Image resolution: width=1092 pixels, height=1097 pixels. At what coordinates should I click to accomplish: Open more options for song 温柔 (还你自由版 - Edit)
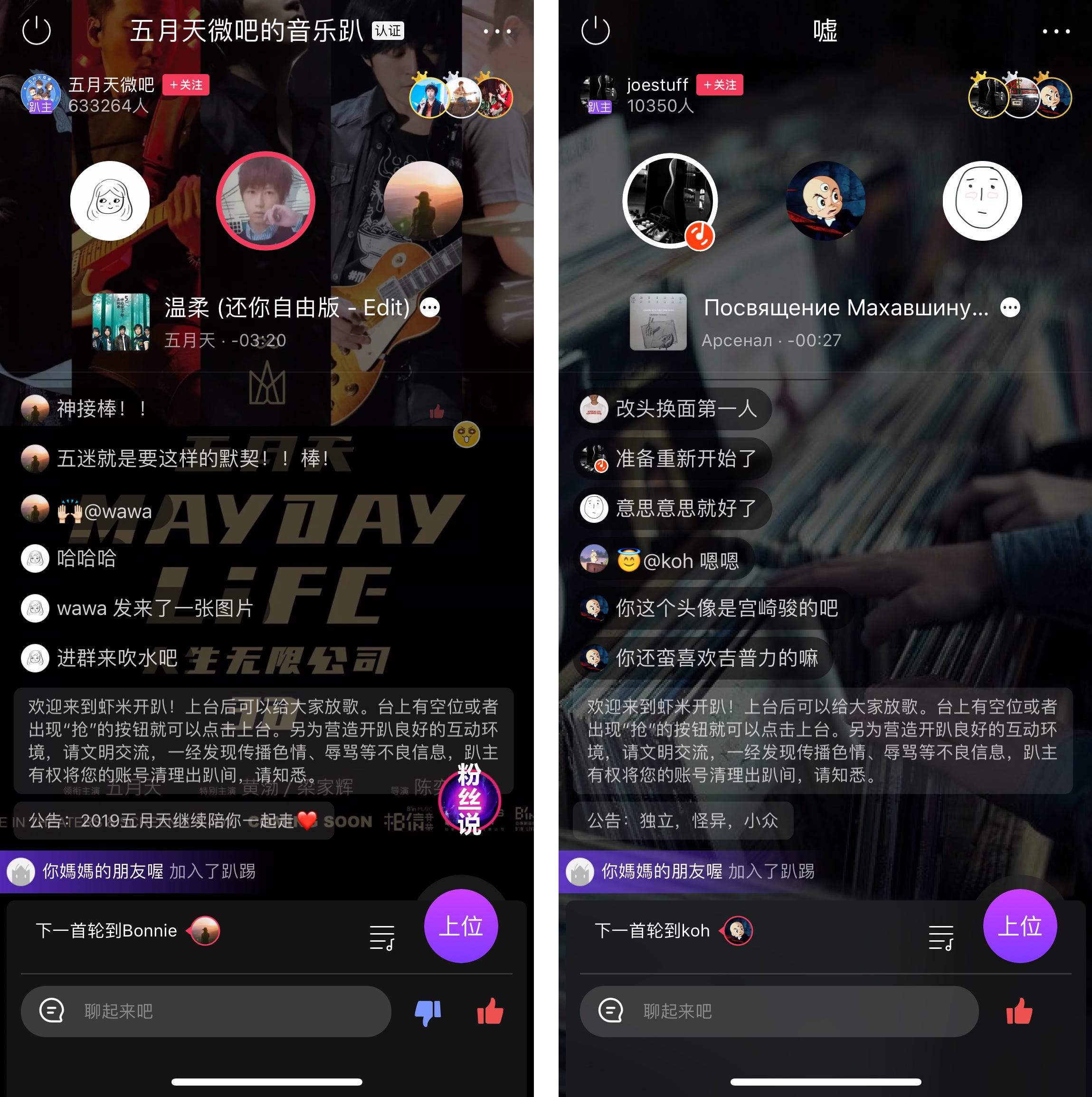tap(430, 308)
